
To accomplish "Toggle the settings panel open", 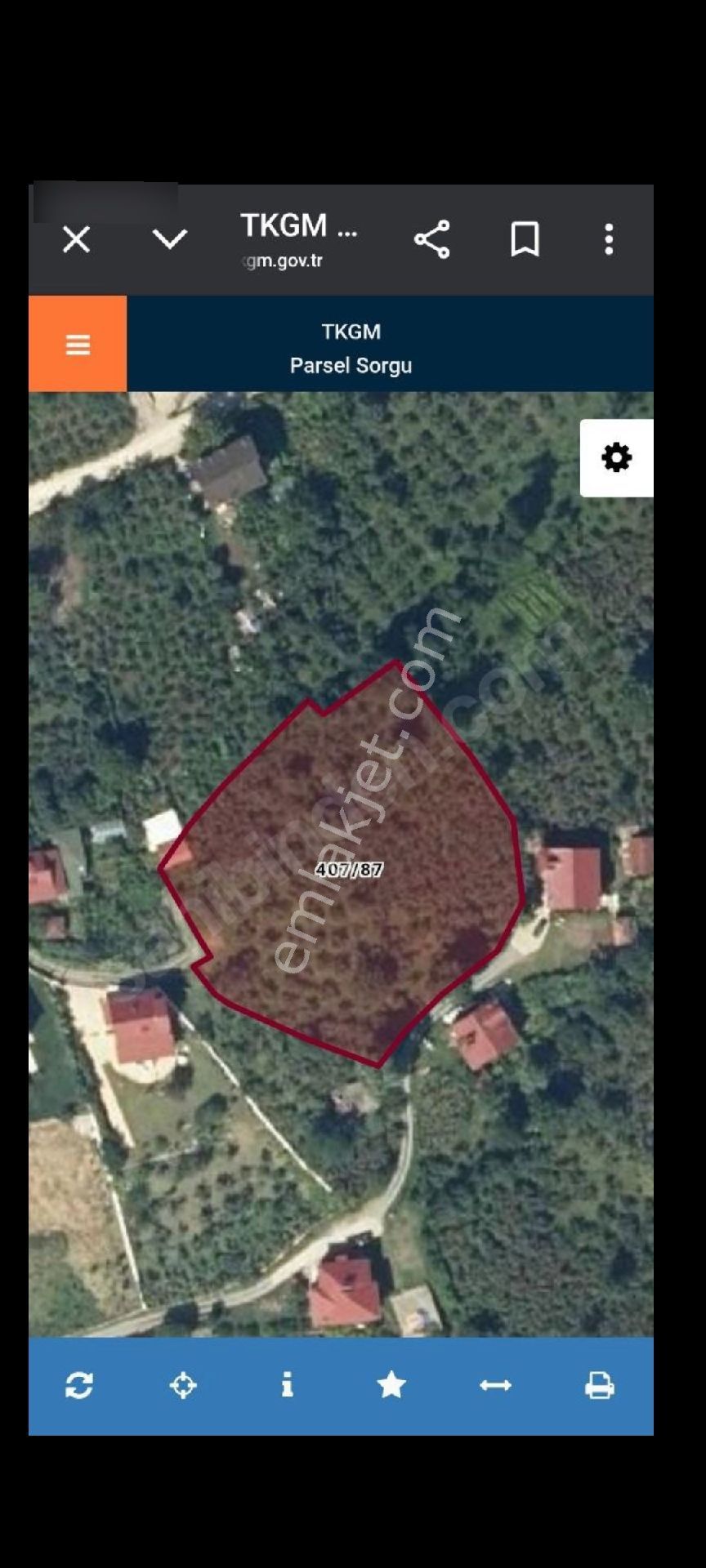I will 616,458.
